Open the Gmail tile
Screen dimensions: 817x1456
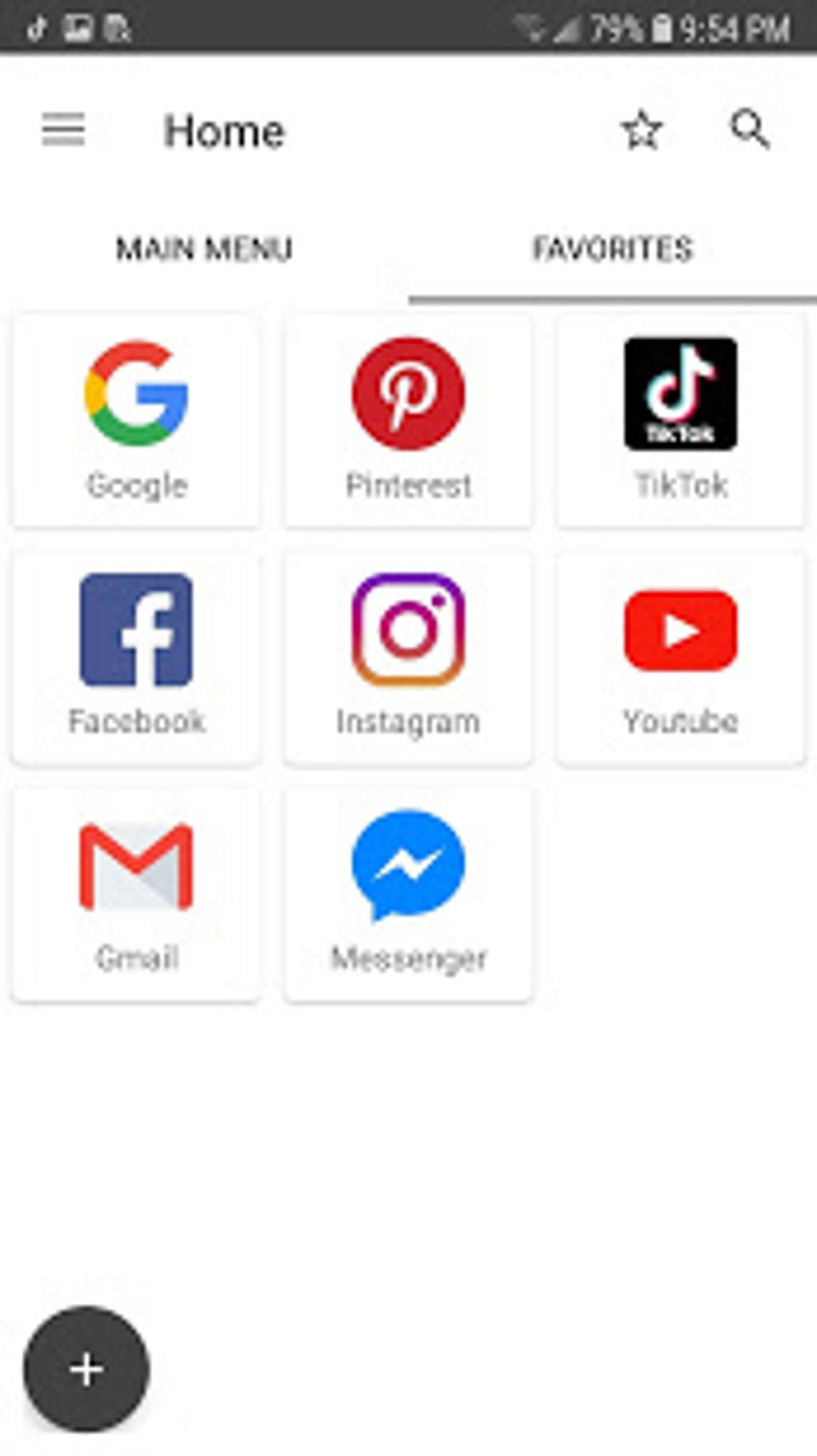pyautogui.click(x=136, y=894)
